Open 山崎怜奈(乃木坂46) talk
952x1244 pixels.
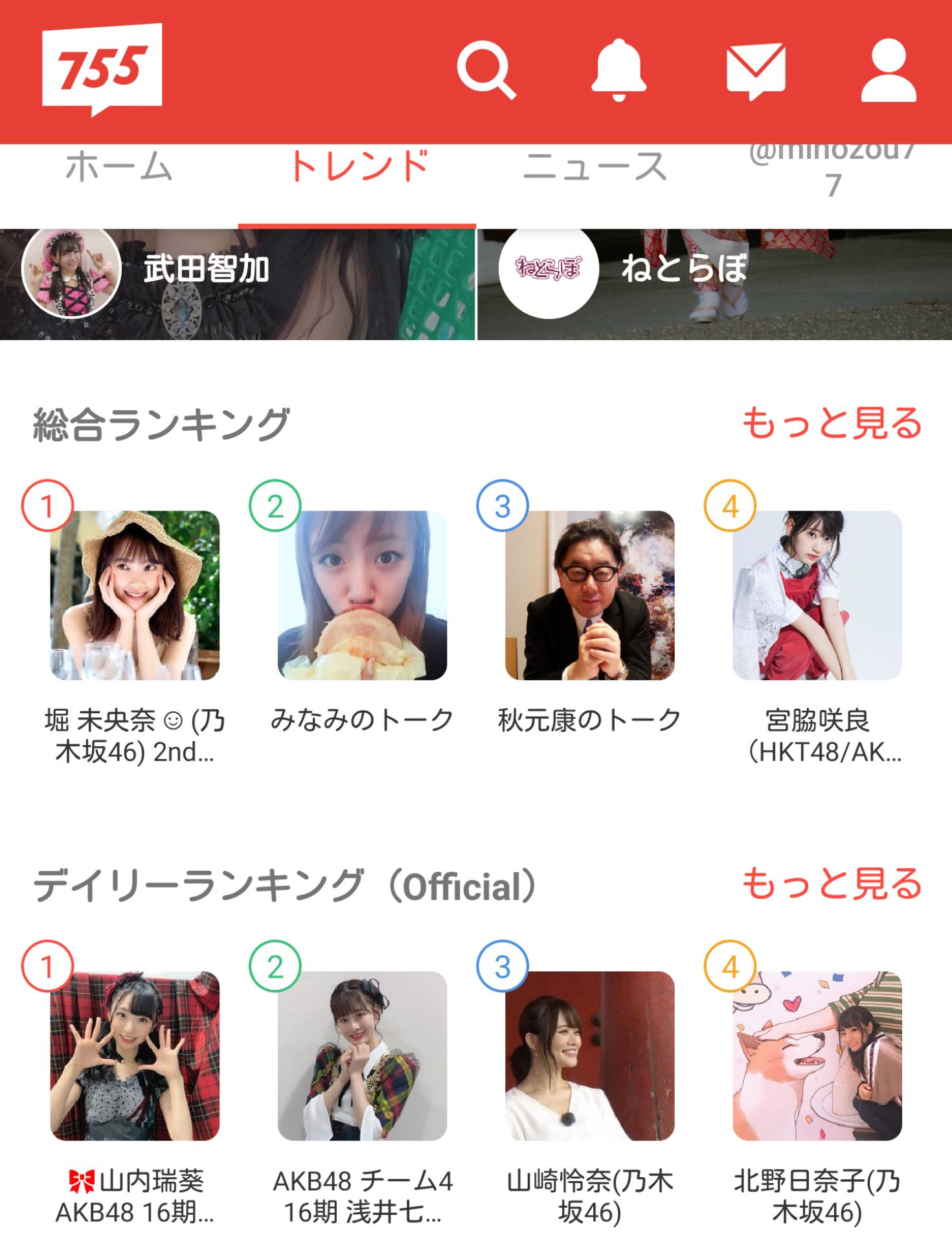point(589,1055)
